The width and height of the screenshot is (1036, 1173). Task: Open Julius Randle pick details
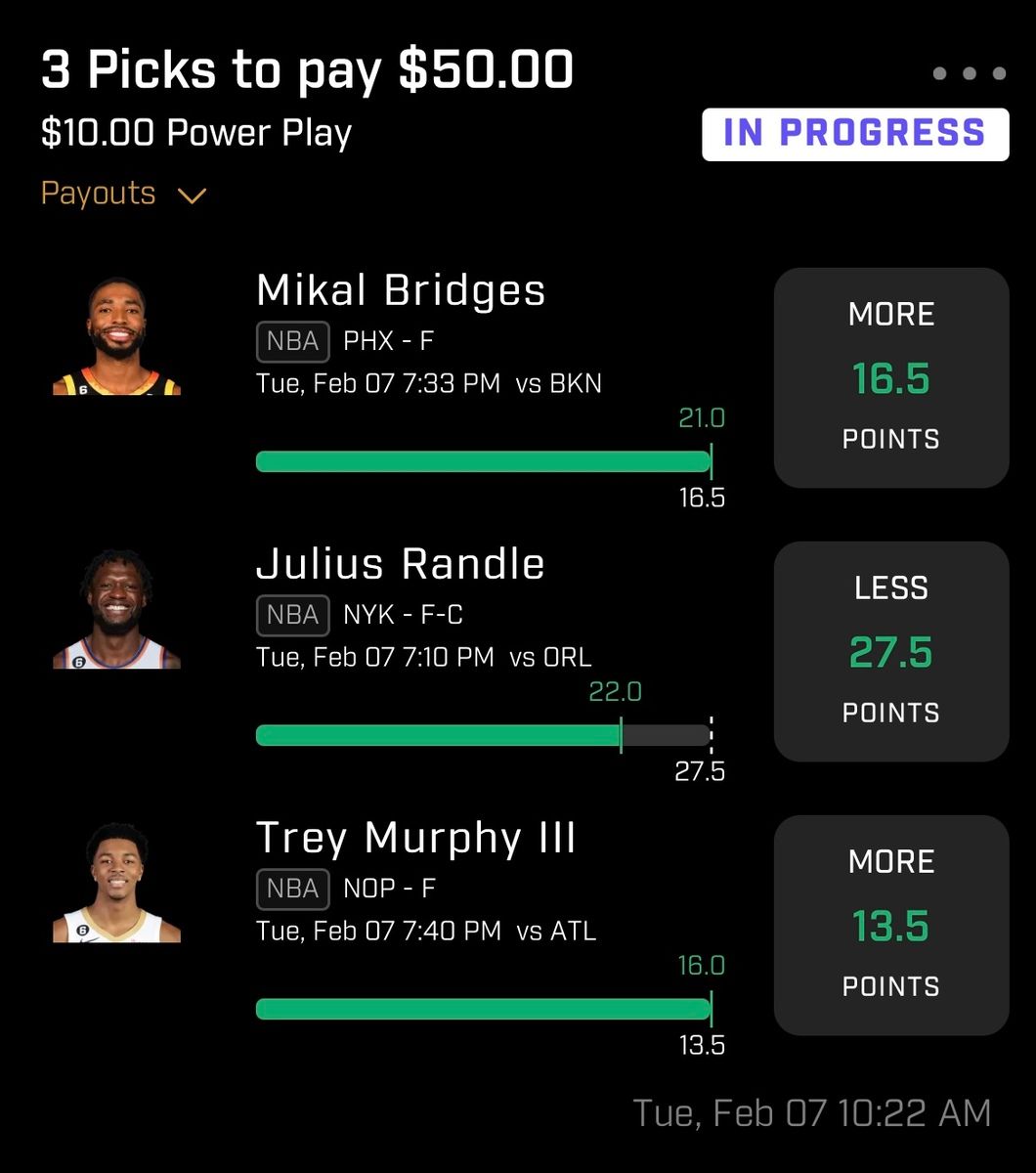click(x=401, y=565)
